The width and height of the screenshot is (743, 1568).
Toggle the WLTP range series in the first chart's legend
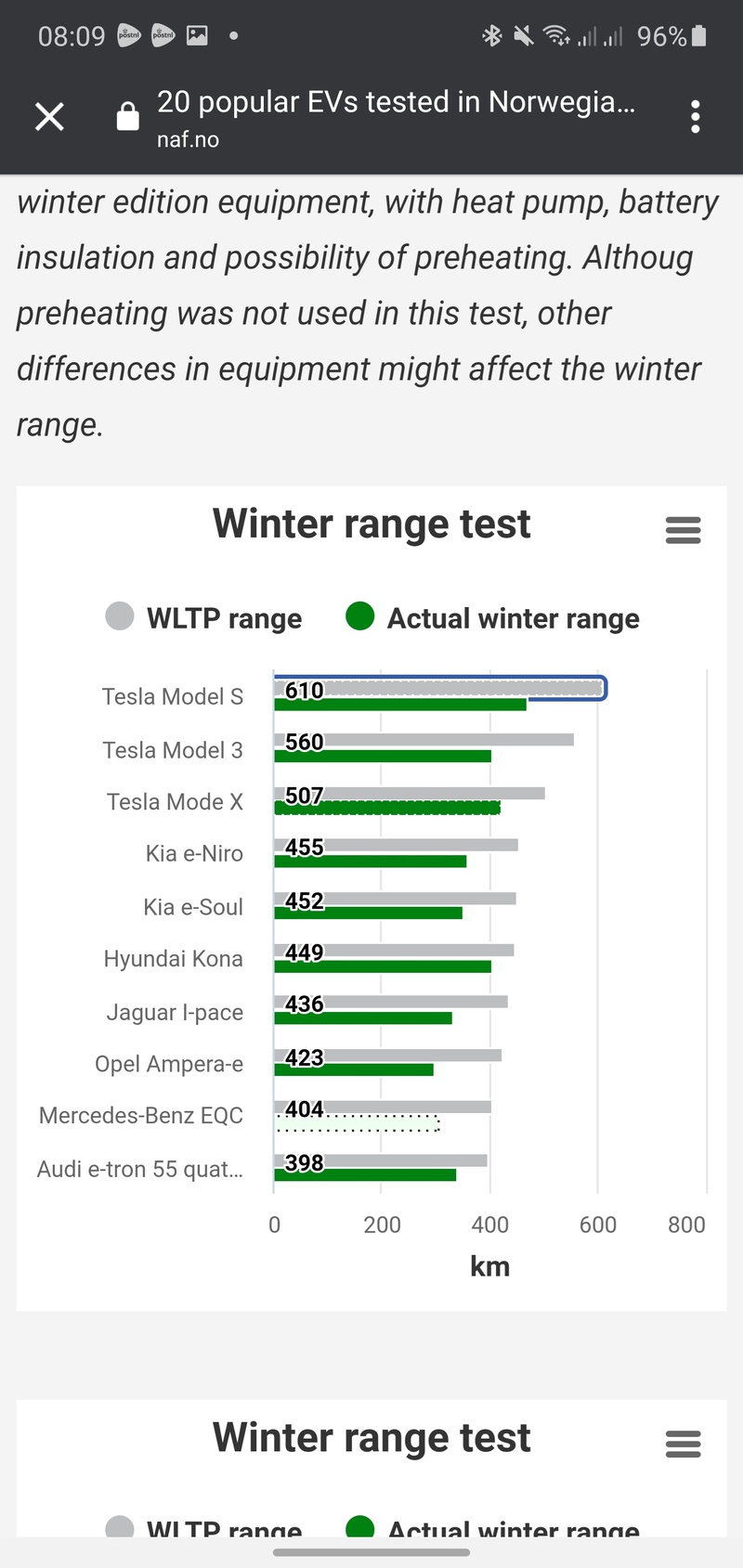(x=204, y=617)
